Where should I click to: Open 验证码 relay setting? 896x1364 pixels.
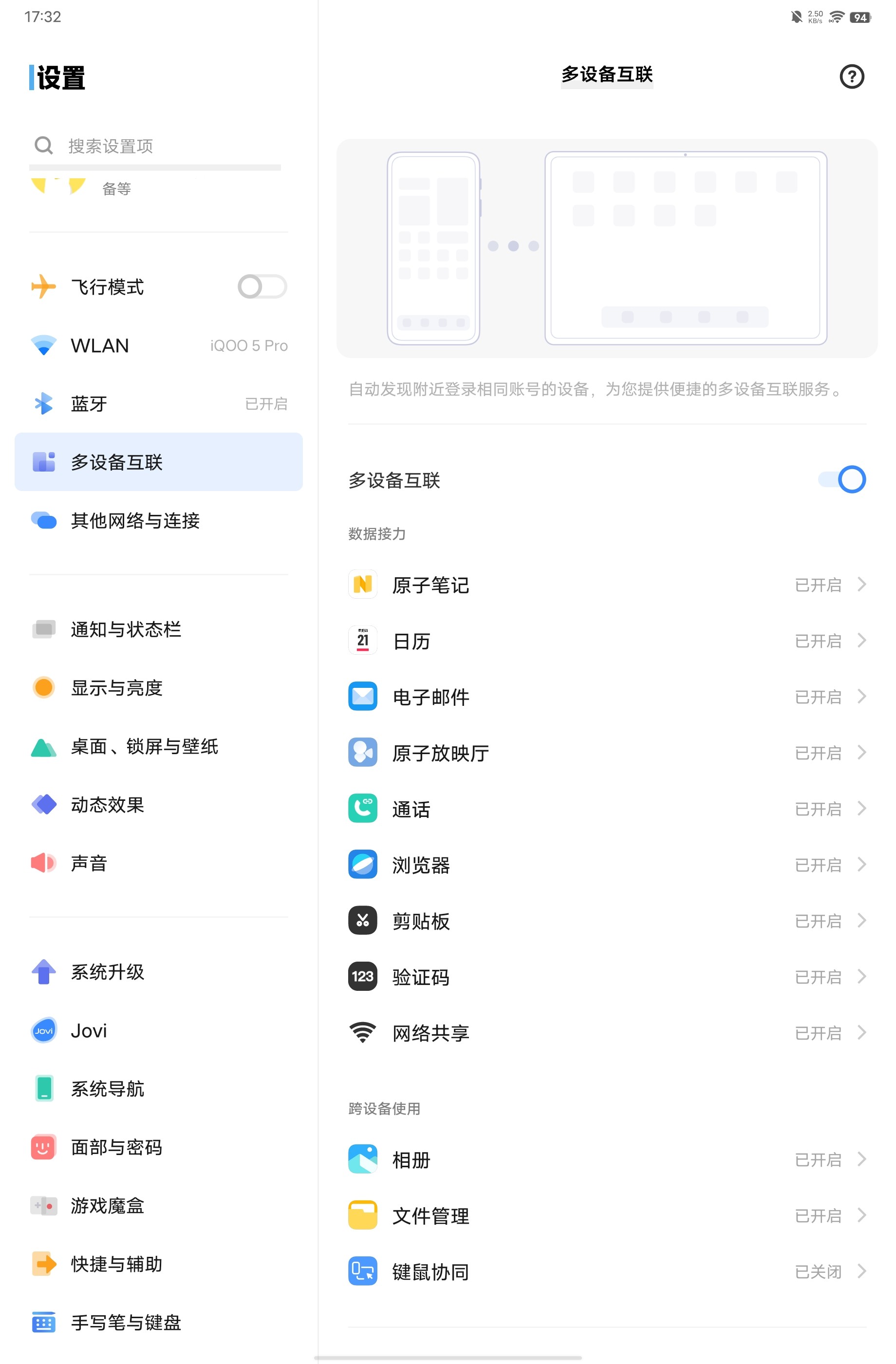tap(606, 977)
